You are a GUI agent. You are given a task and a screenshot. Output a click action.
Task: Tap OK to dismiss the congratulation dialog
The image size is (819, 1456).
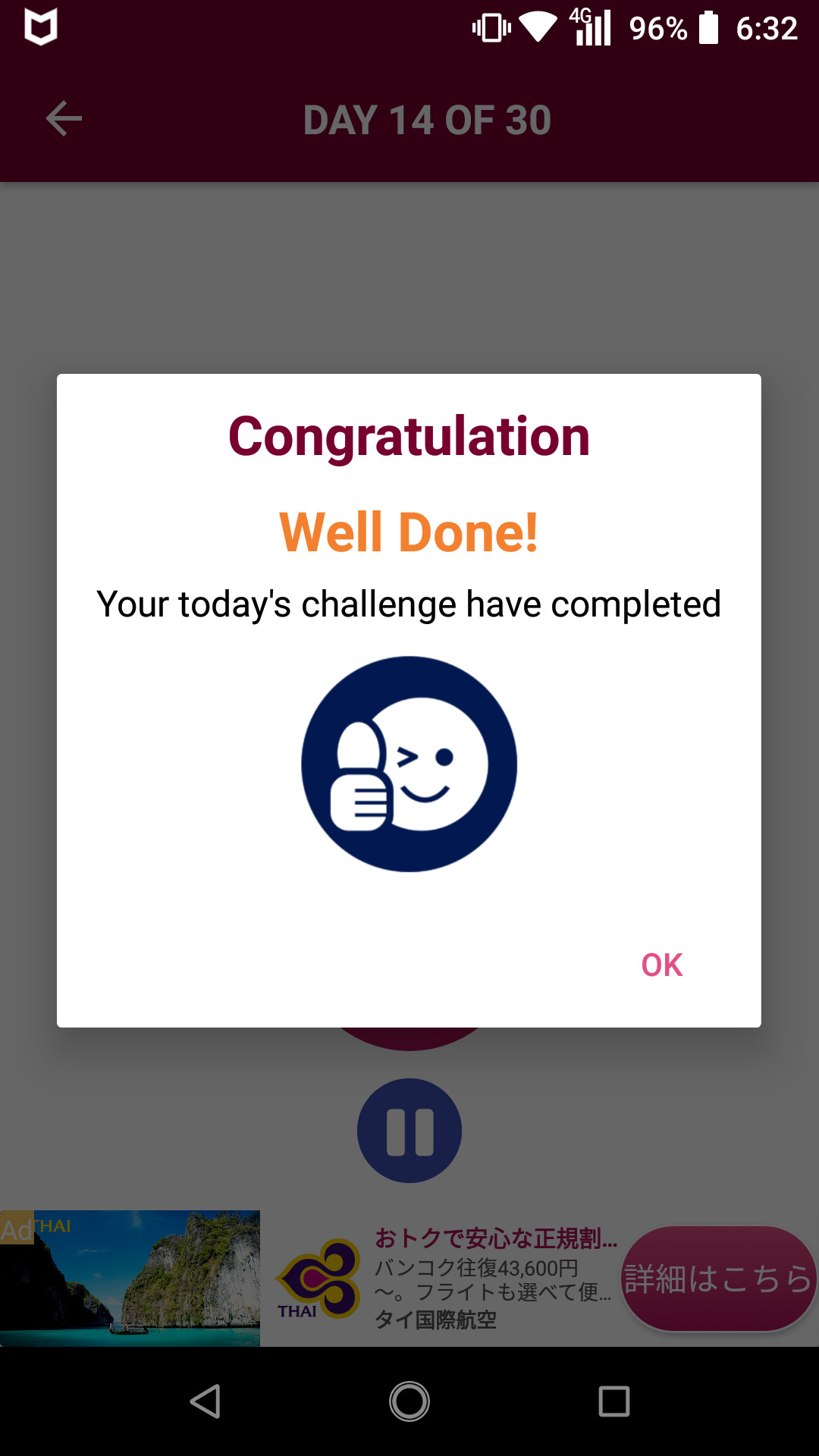tap(661, 965)
